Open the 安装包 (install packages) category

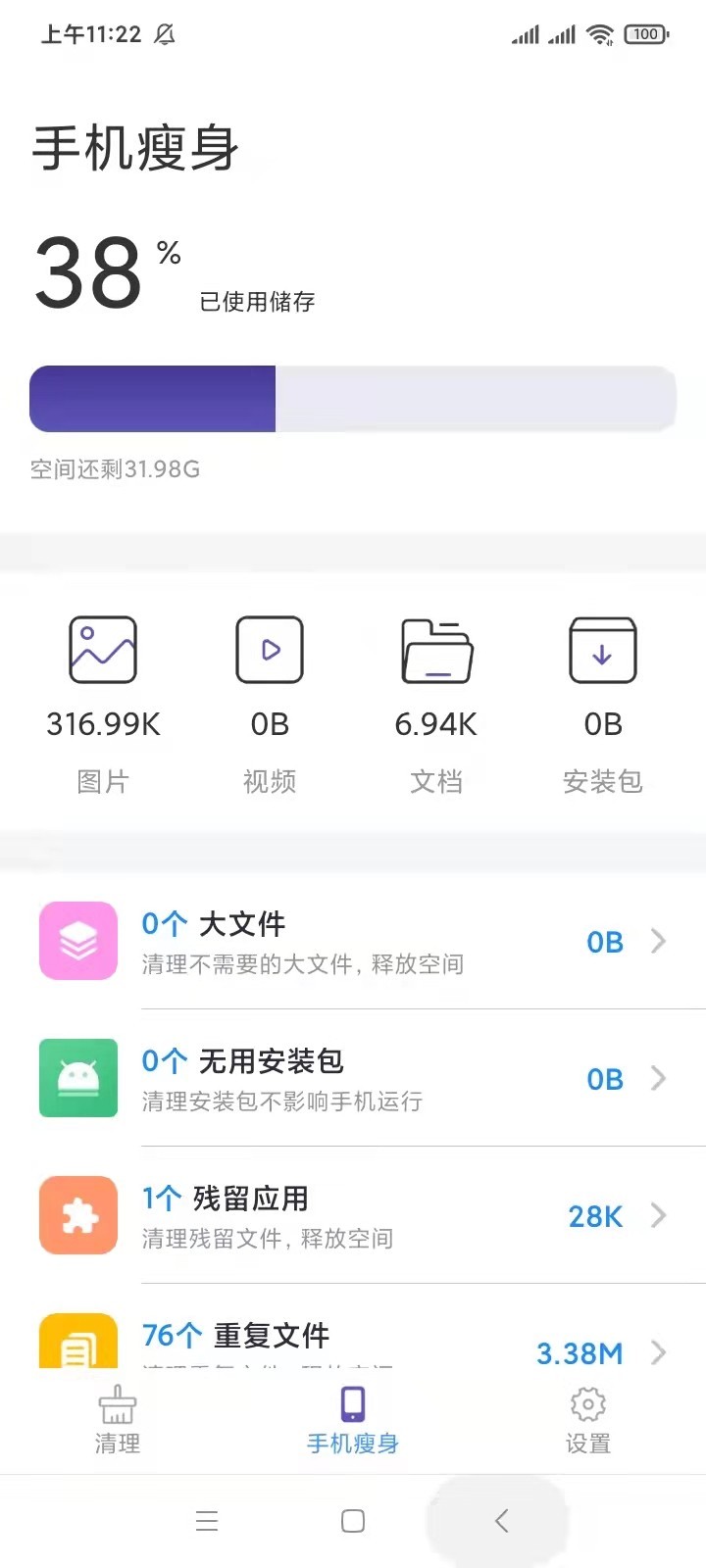click(603, 702)
